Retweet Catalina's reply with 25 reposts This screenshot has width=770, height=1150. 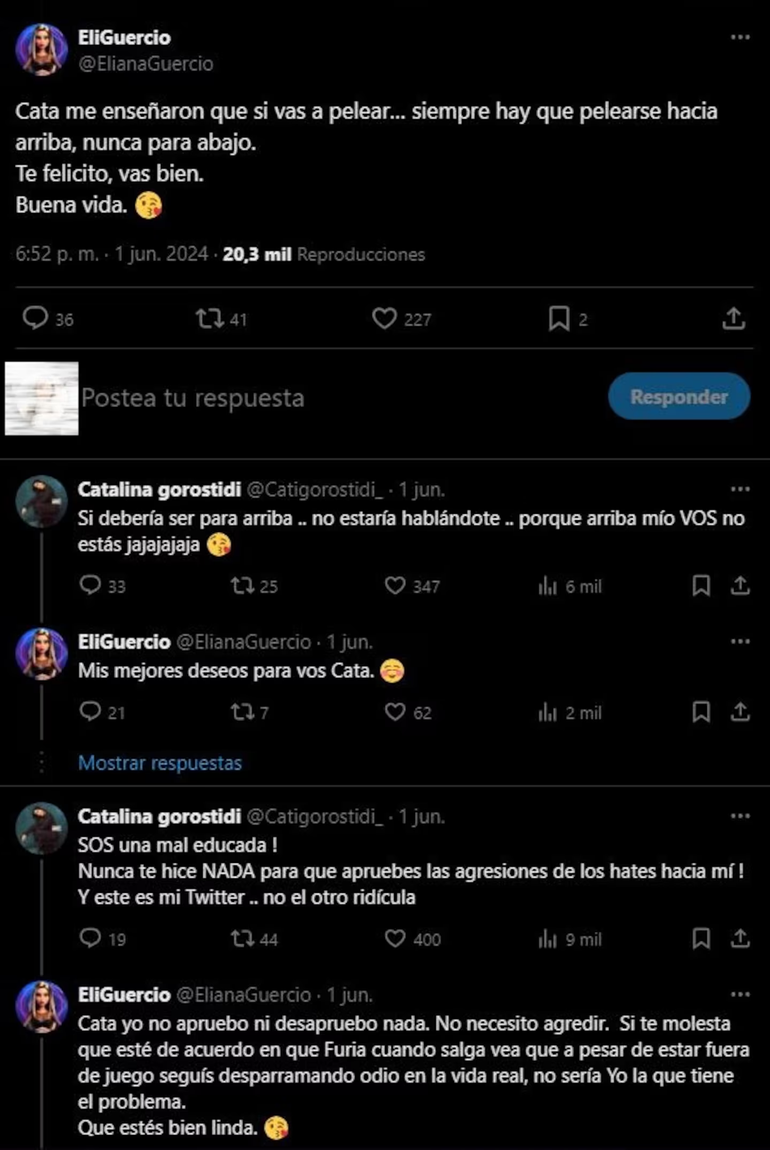(243, 586)
